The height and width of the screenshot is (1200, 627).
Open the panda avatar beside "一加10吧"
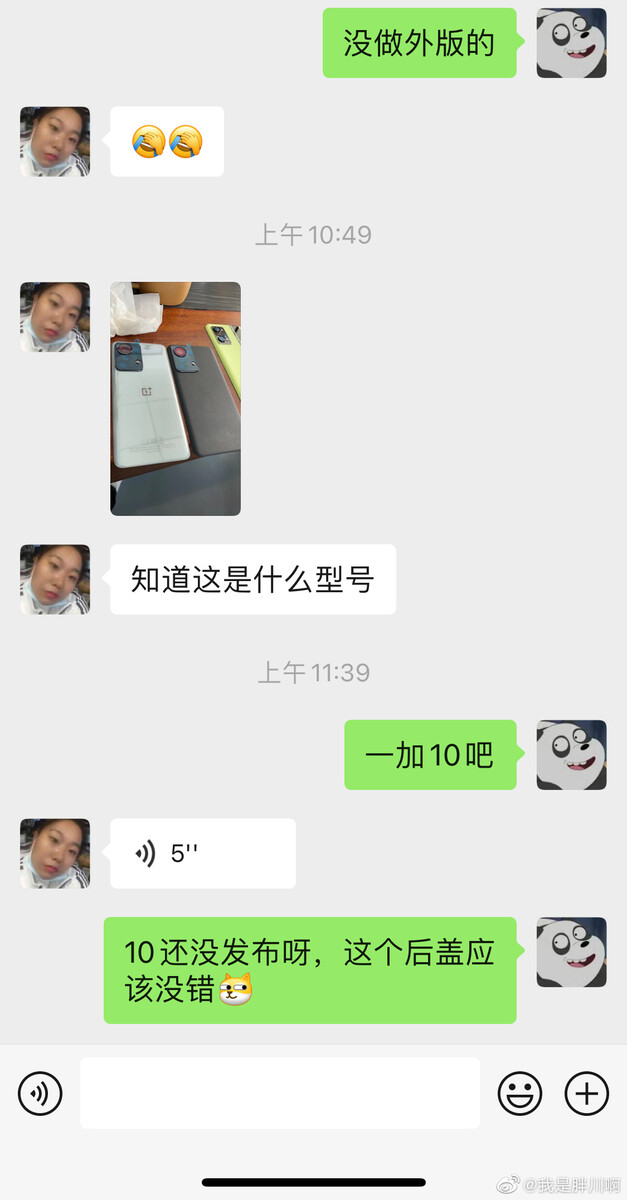pos(571,755)
